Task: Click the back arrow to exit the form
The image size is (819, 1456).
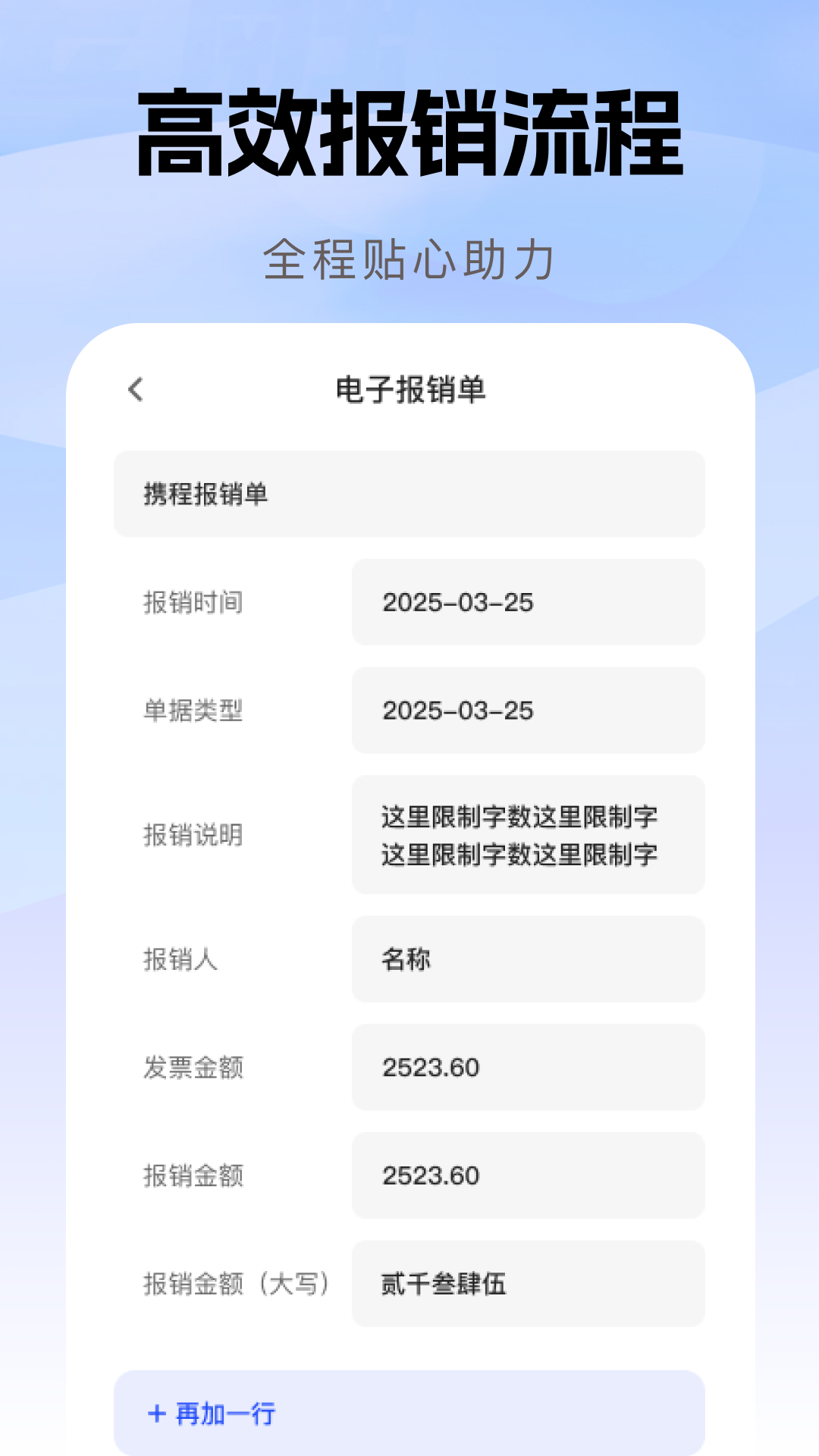Action: point(135,389)
